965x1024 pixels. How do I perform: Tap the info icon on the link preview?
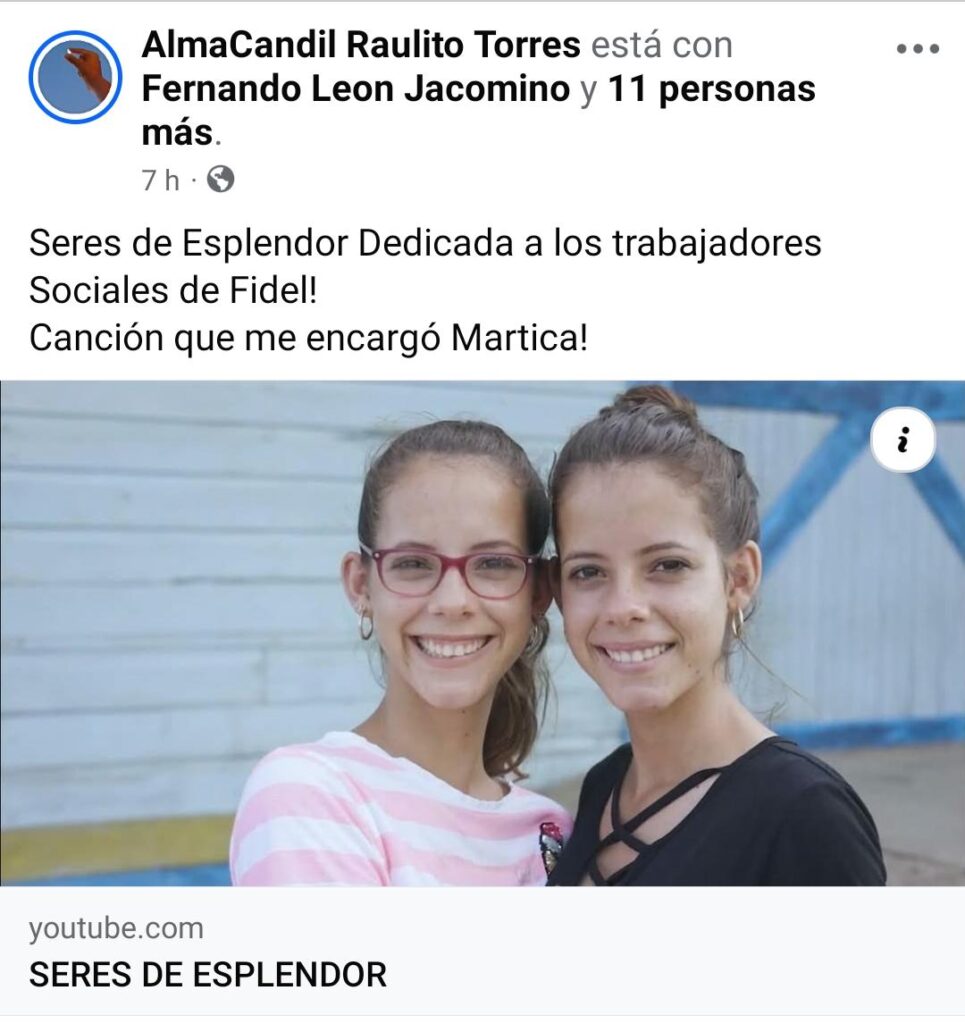902,441
